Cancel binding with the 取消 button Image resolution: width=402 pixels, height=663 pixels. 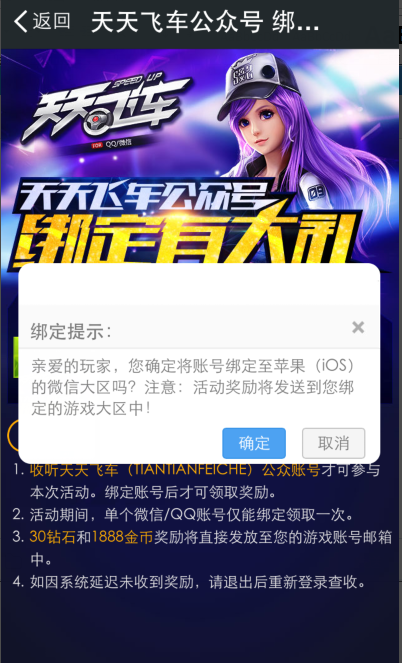coord(334,443)
